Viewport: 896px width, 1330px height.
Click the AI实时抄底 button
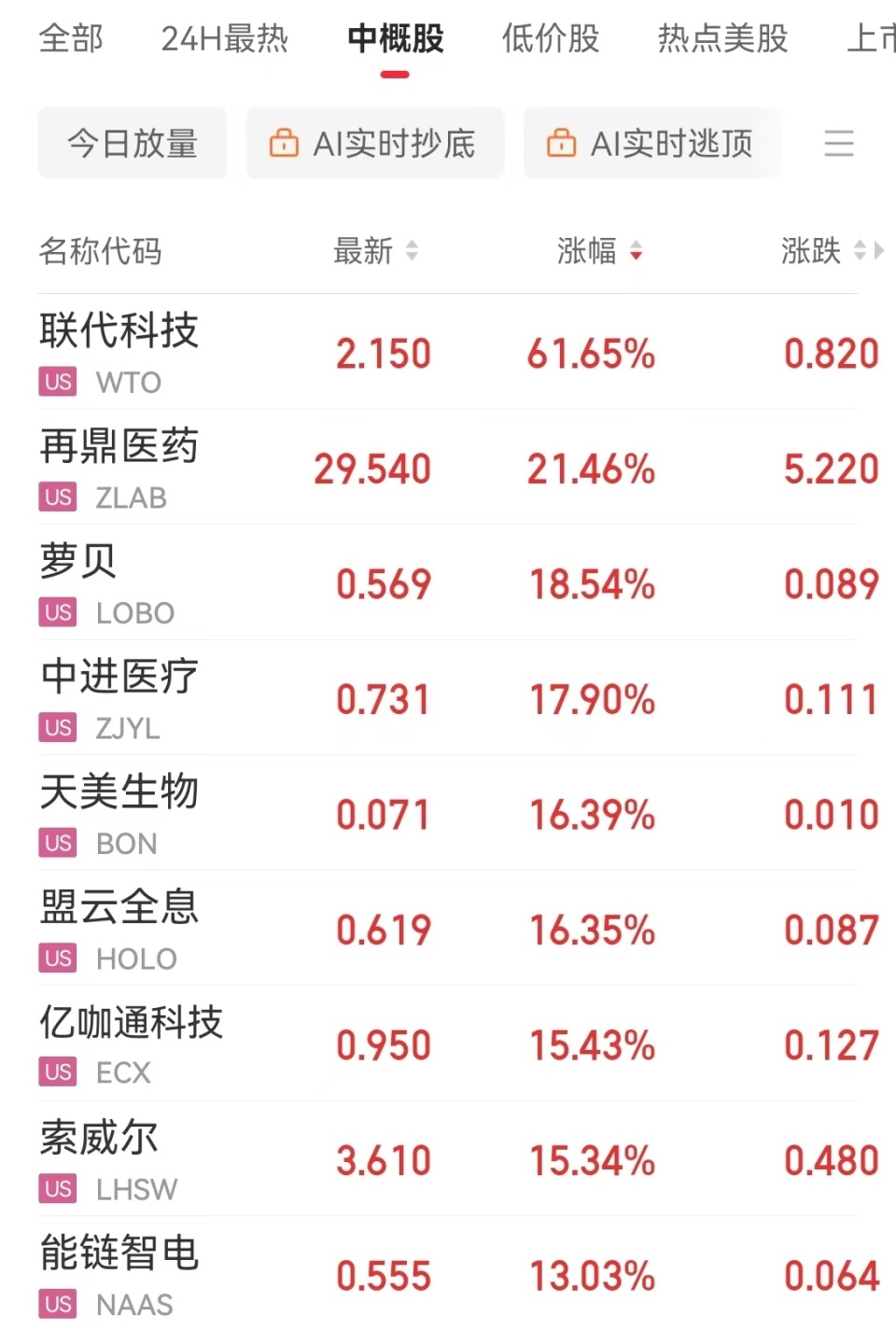tap(374, 143)
